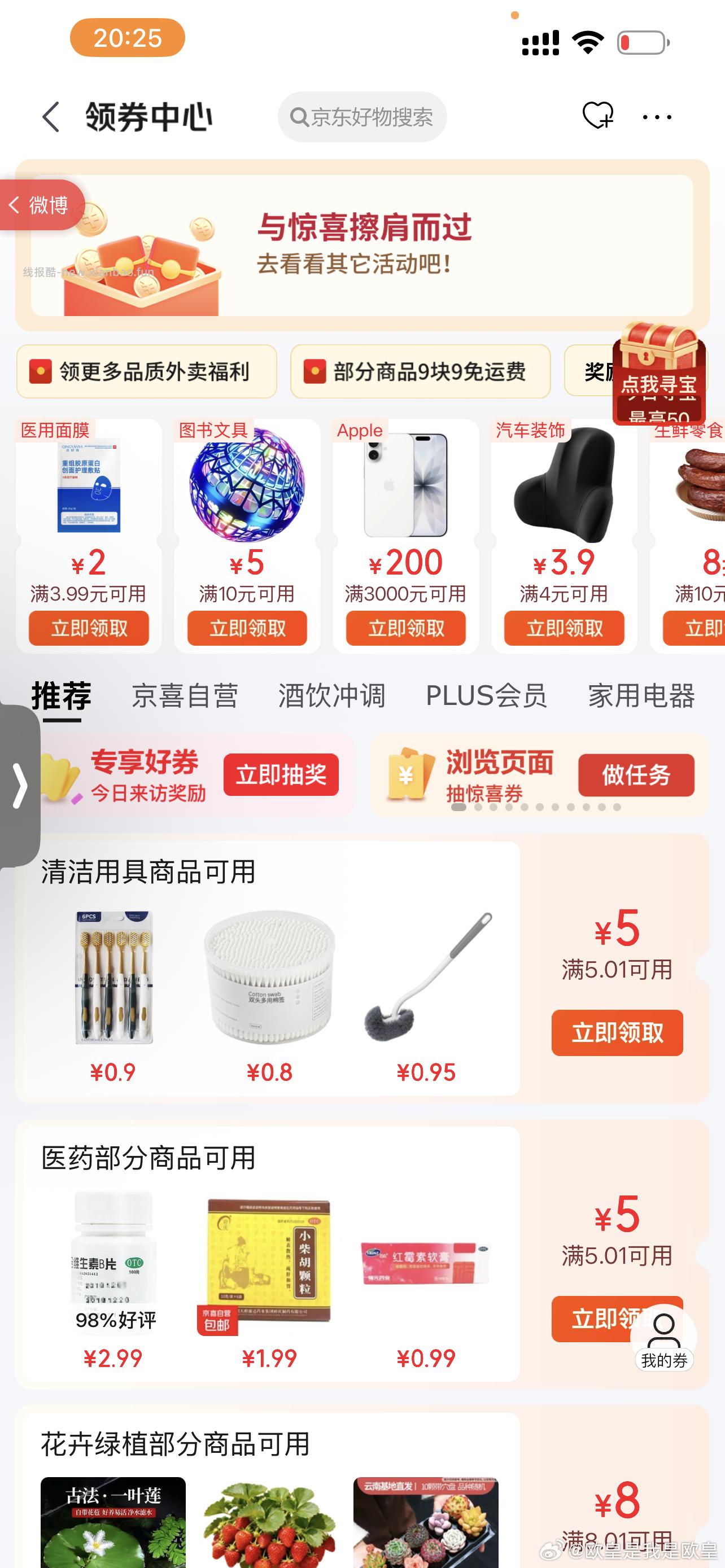The height and width of the screenshot is (1568, 725).
Task: Switch to the PLUS会员 tab
Action: click(486, 696)
